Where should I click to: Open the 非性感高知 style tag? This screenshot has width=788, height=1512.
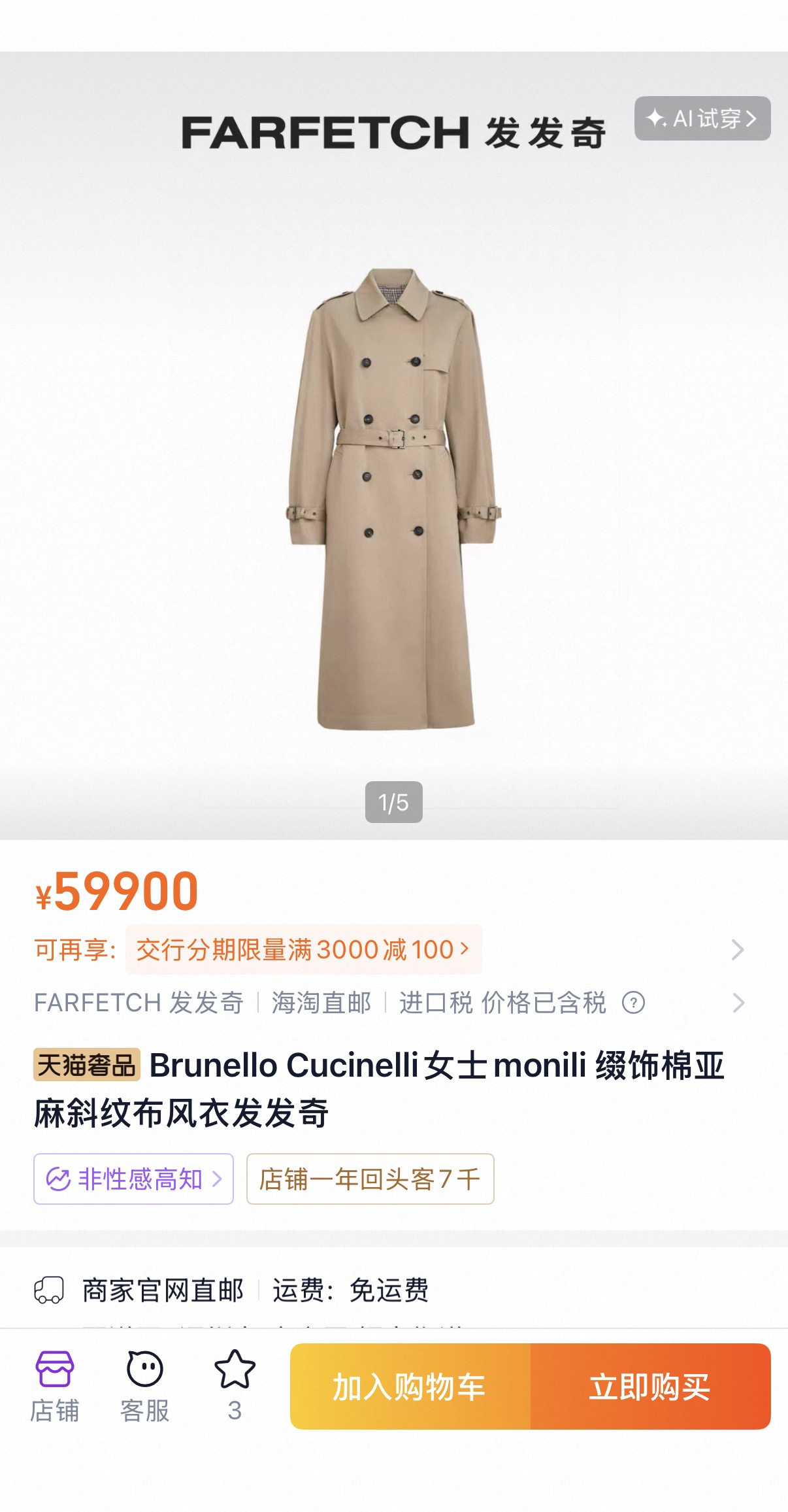coord(133,1179)
